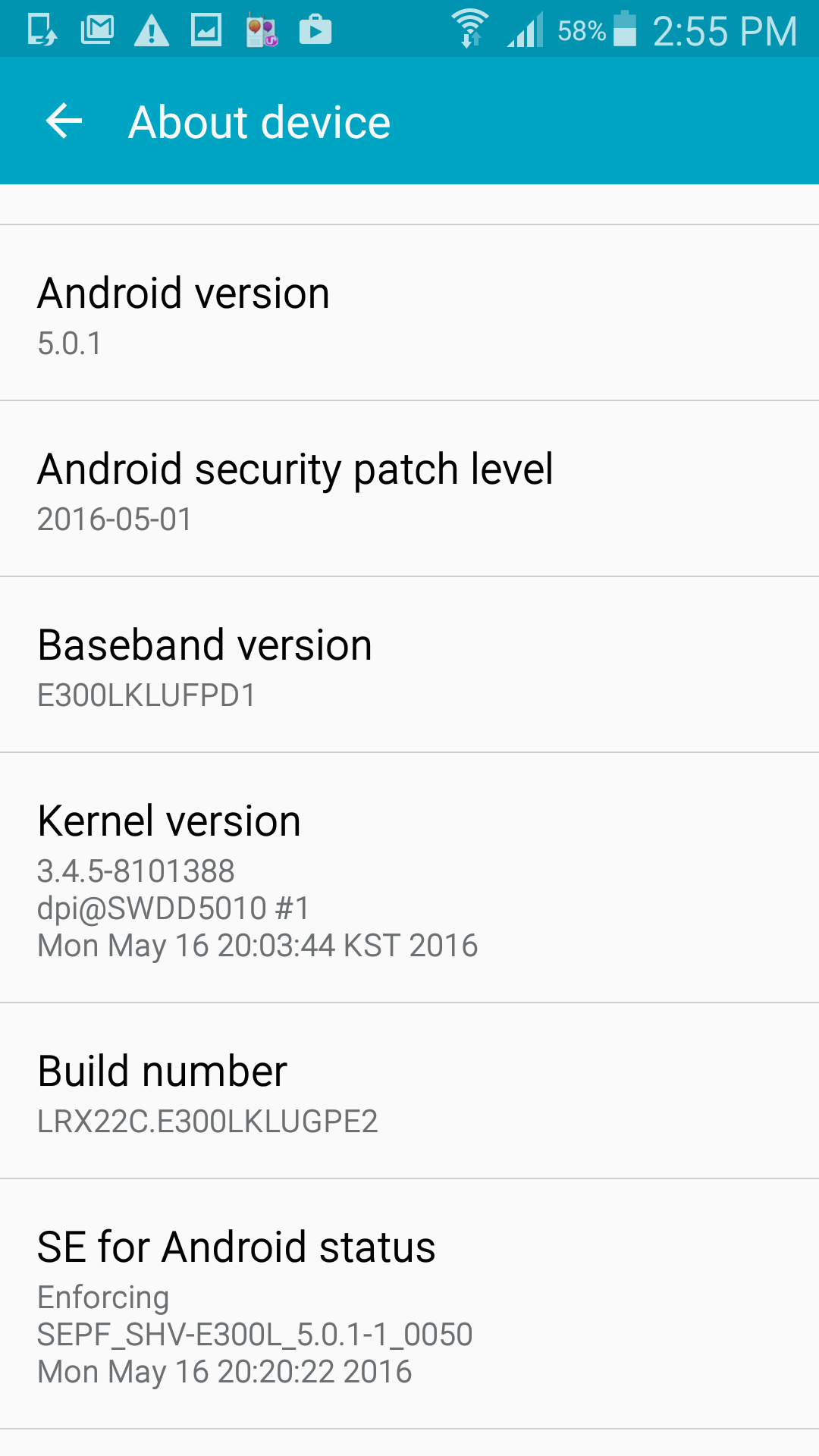Select Android security patch level entry
The height and width of the screenshot is (1456, 819).
click(x=409, y=488)
